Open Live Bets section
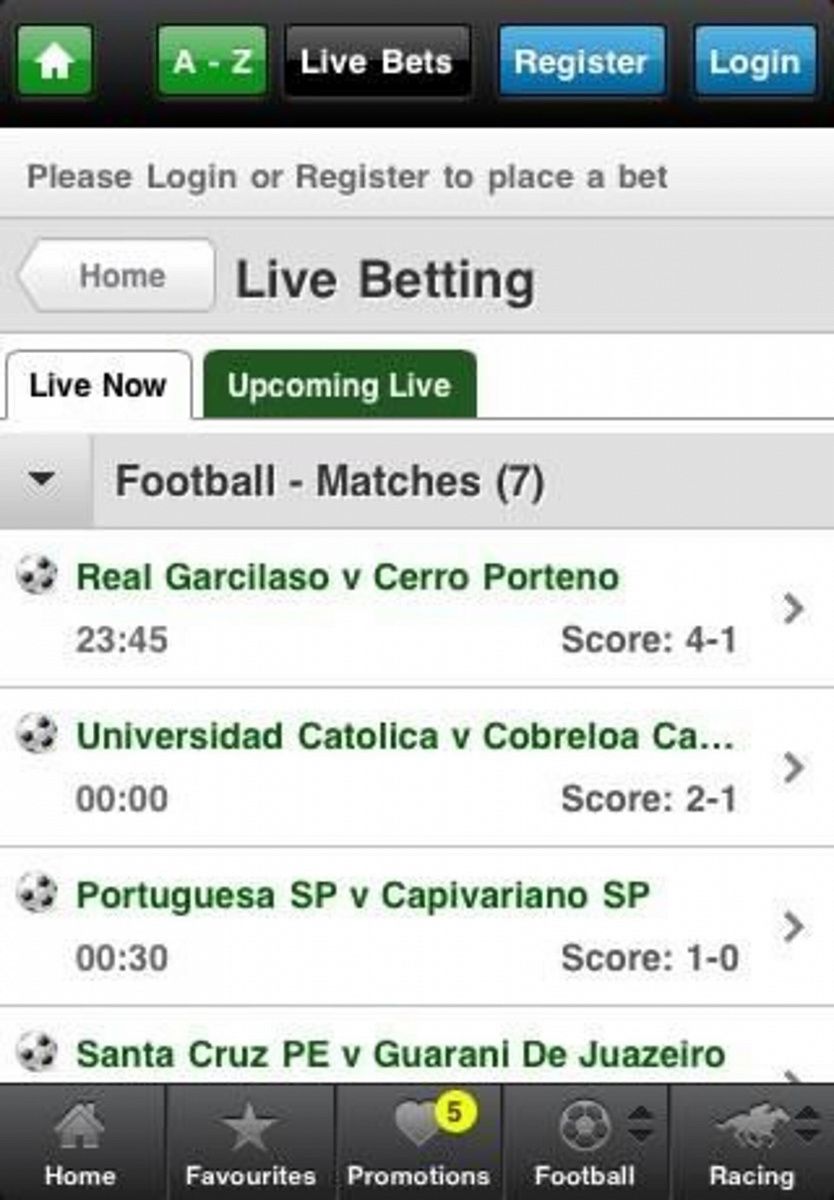This screenshot has height=1200, width=834. pos(377,62)
